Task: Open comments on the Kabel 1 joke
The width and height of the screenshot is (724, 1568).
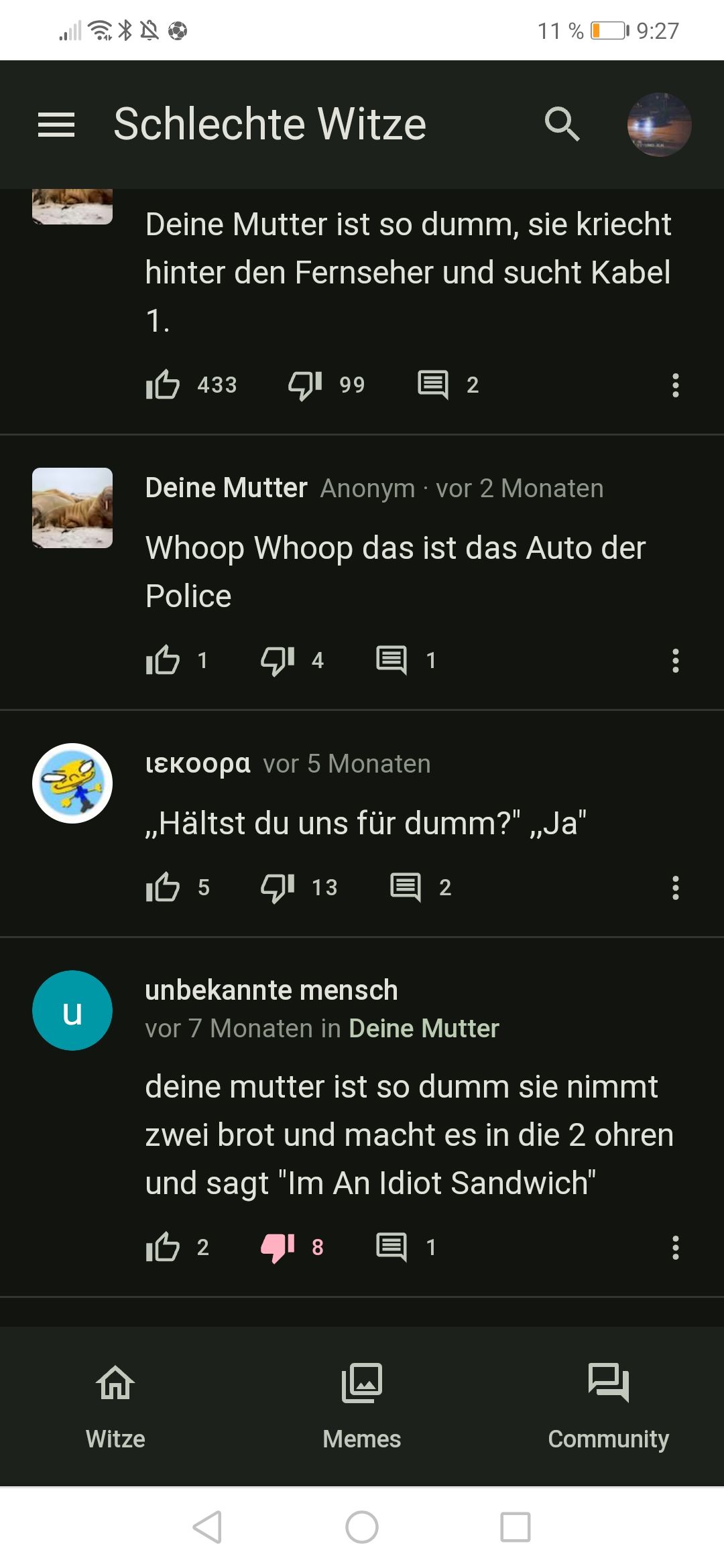Action: click(x=433, y=385)
